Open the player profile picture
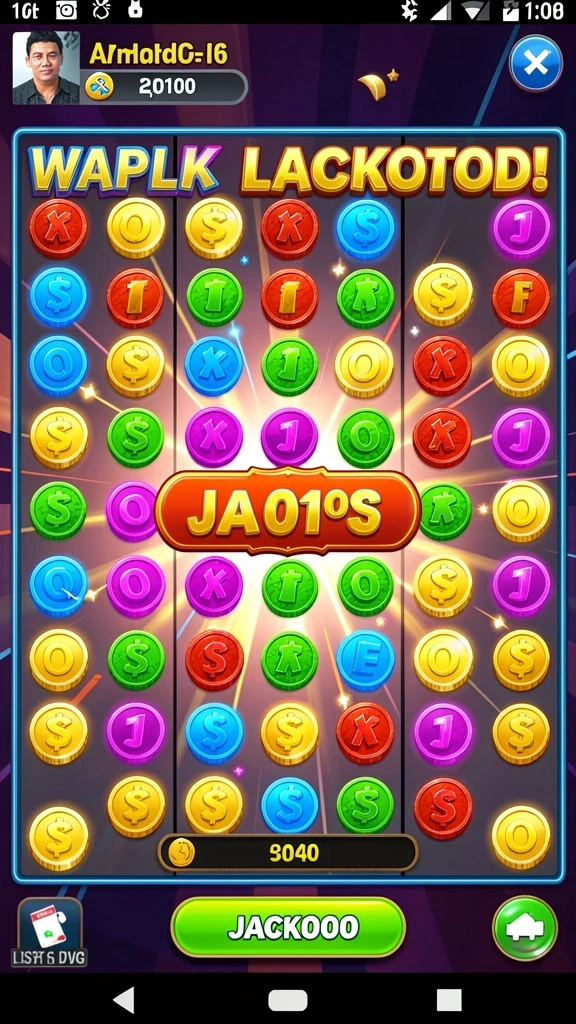576x1024 pixels. point(46,67)
